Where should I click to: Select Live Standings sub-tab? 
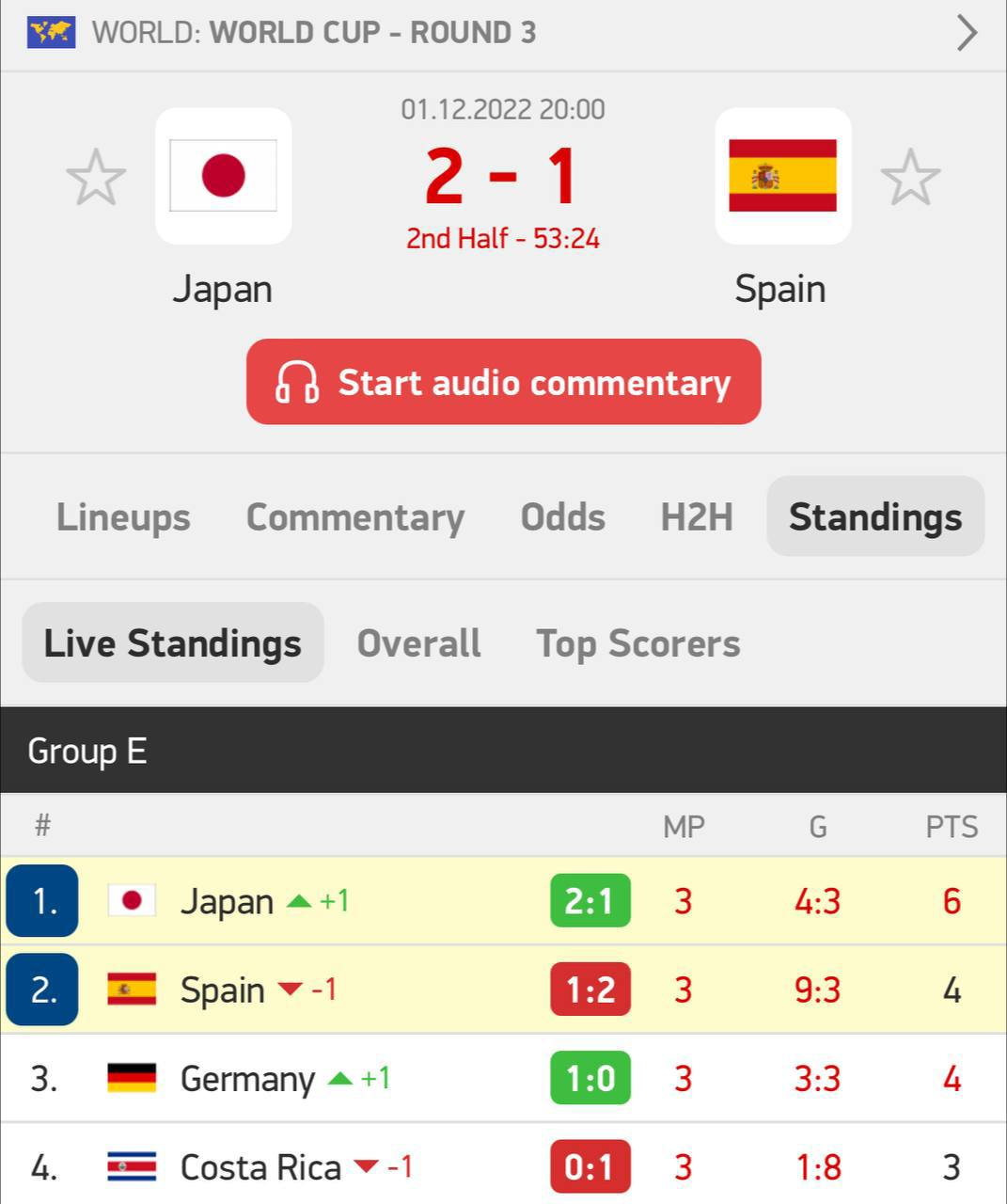tap(173, 643)
